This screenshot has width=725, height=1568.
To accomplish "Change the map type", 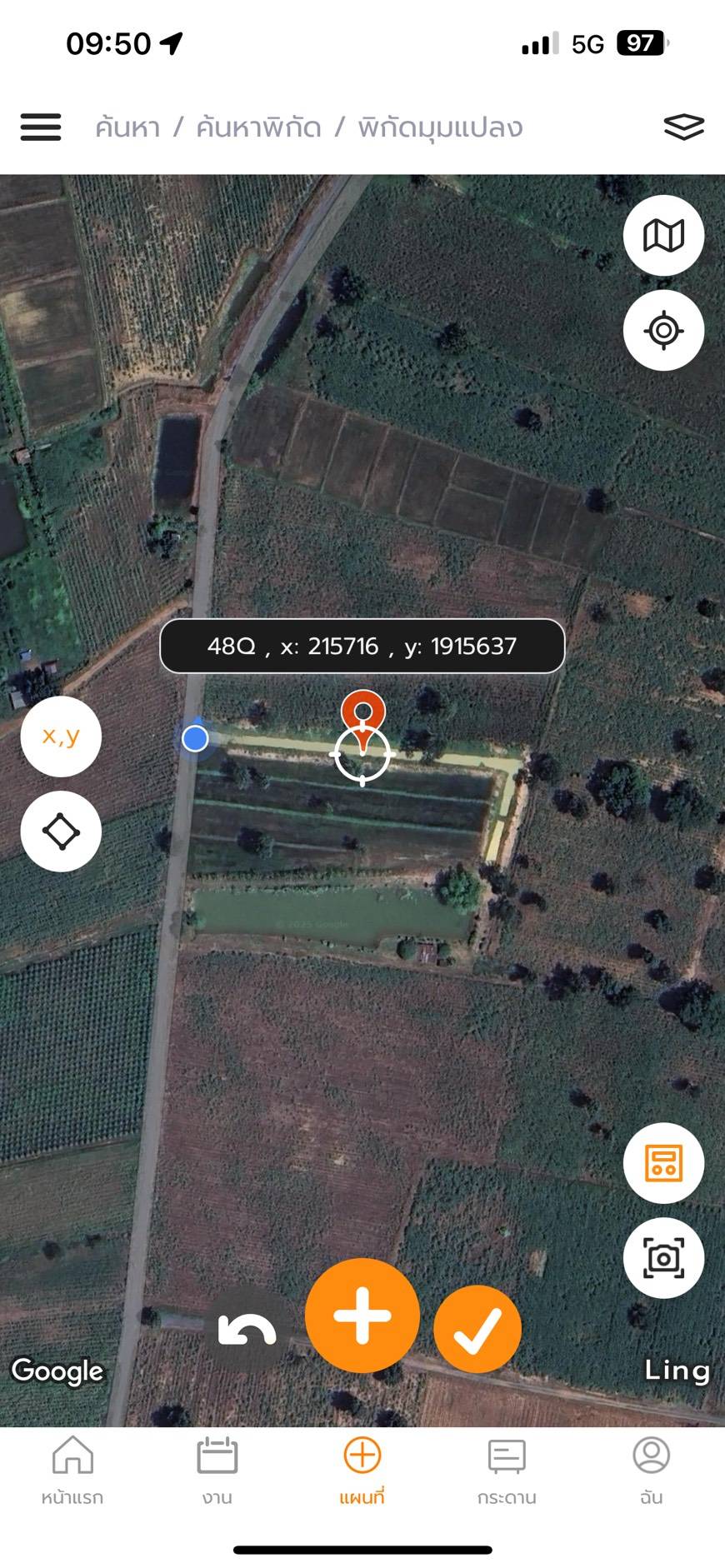I will 663,236.
